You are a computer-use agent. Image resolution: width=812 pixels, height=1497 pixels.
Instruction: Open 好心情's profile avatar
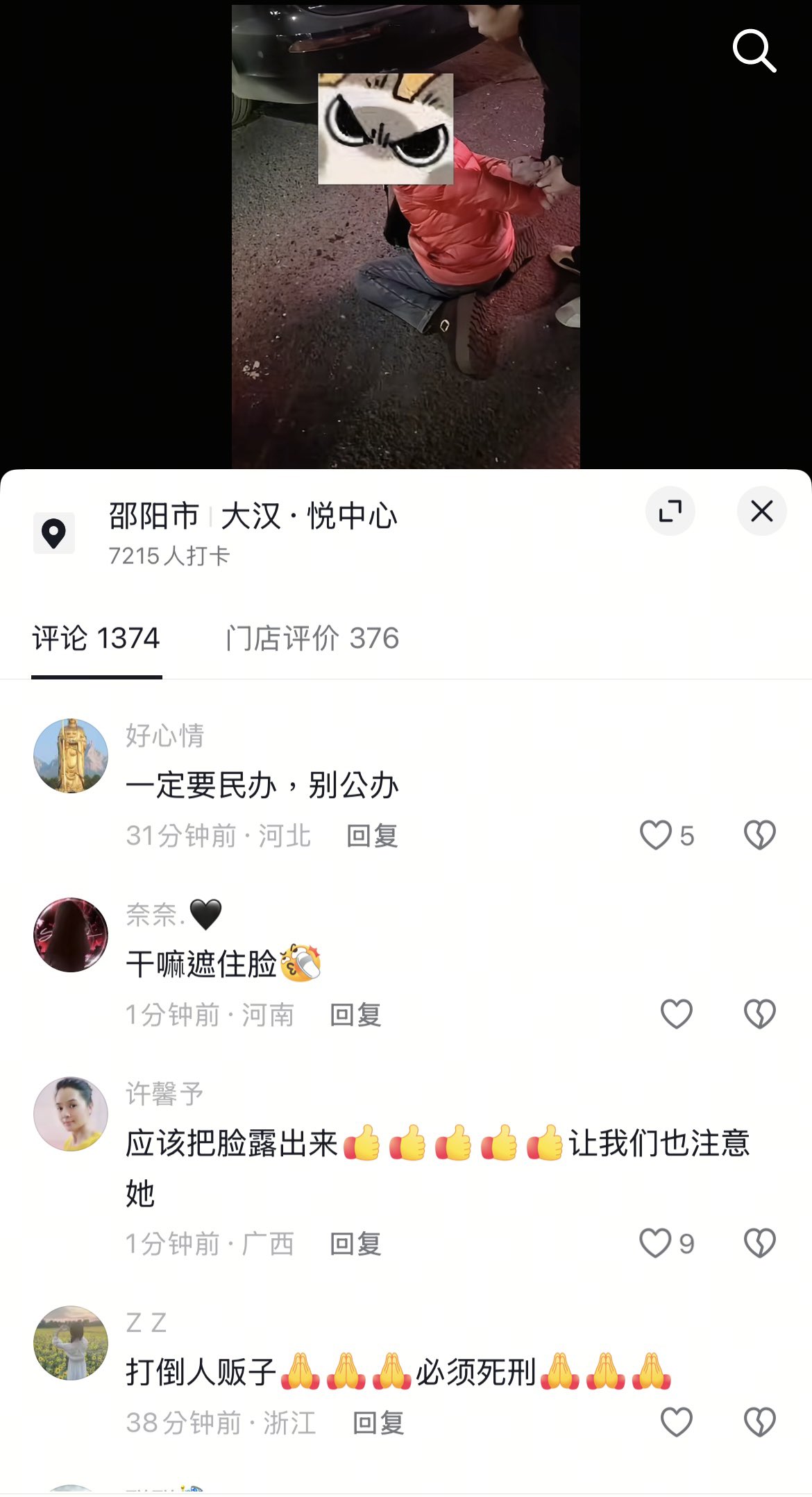(71, 756)
